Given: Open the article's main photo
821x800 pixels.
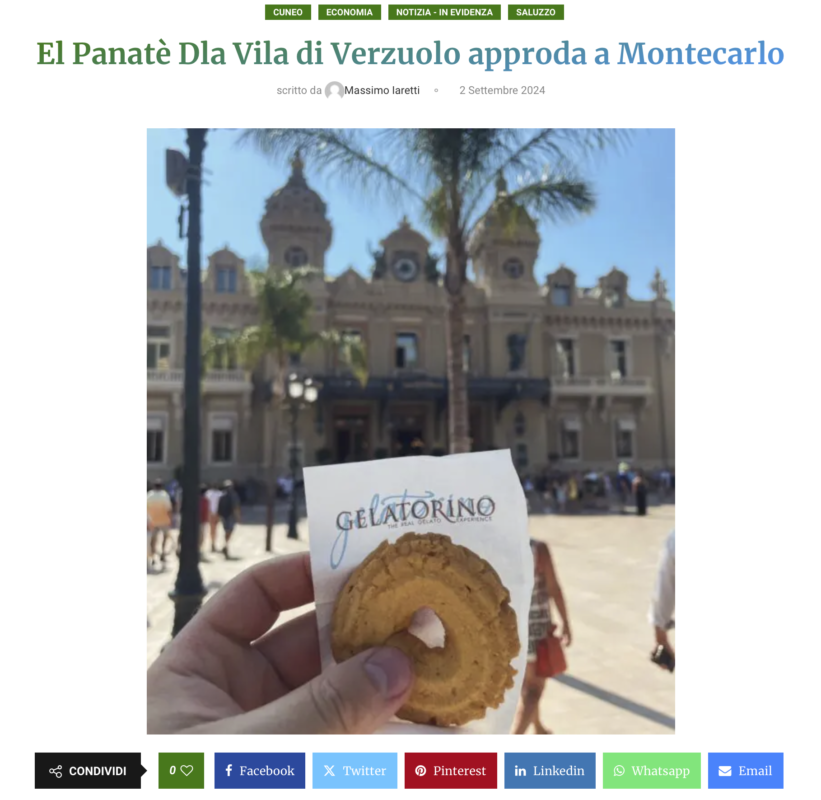Looking at the screenshot, I should (x=410, y=430).
